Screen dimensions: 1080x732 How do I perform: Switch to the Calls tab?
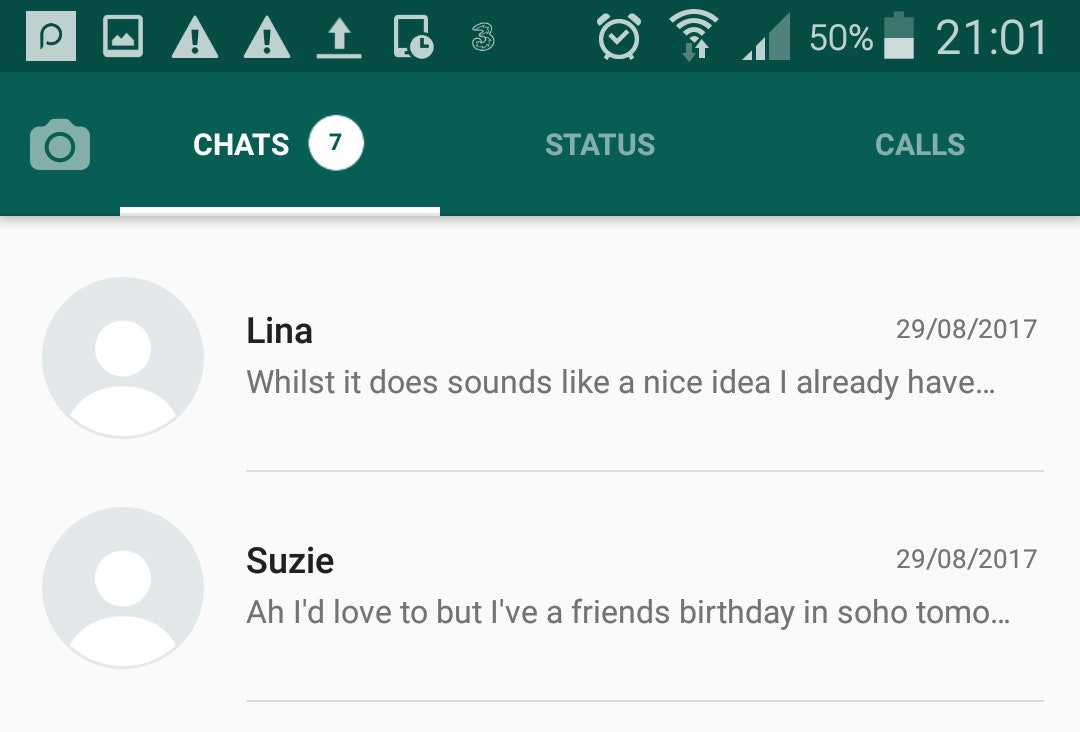pyautogui.click(x=919, y=145)
